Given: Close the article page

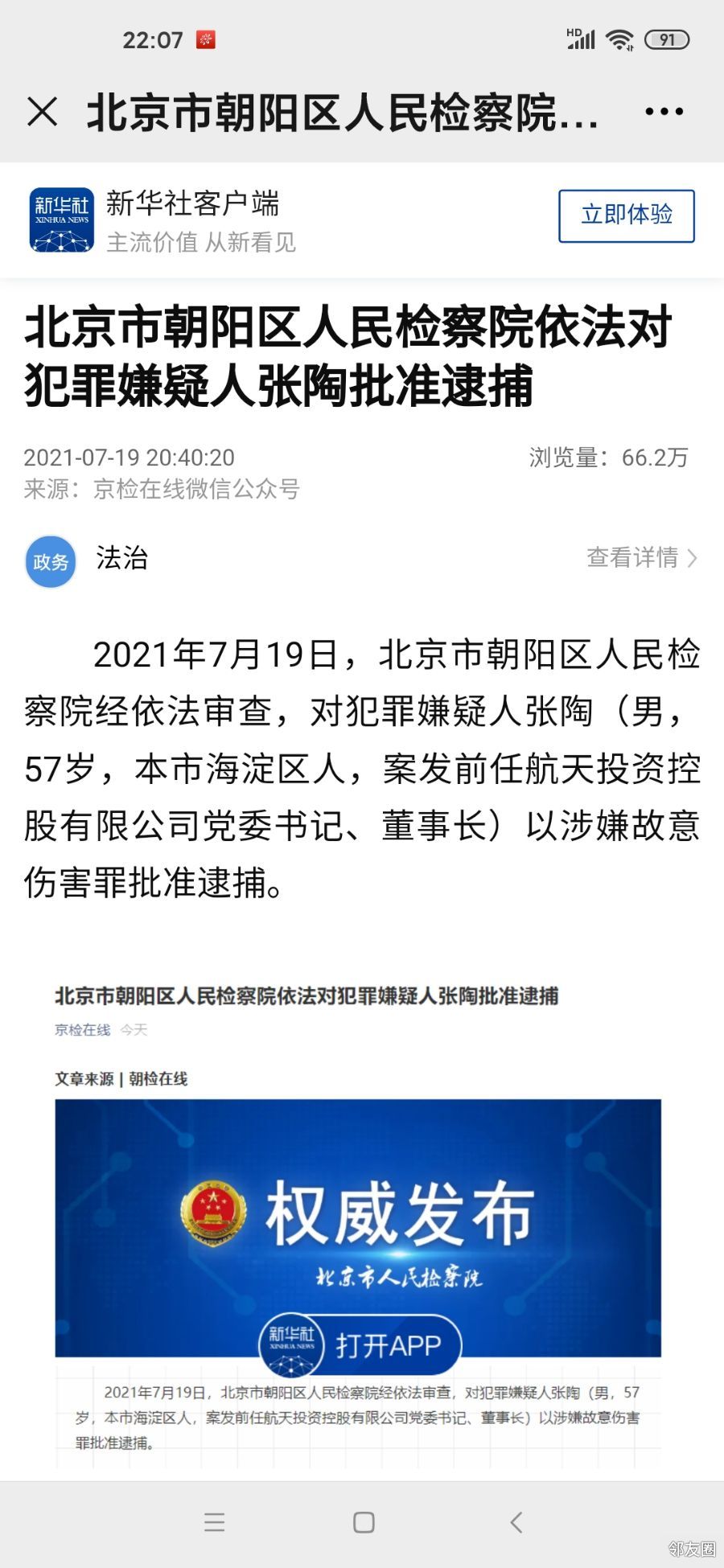Looking at the screenshot, I should click(x=42, y=112).
